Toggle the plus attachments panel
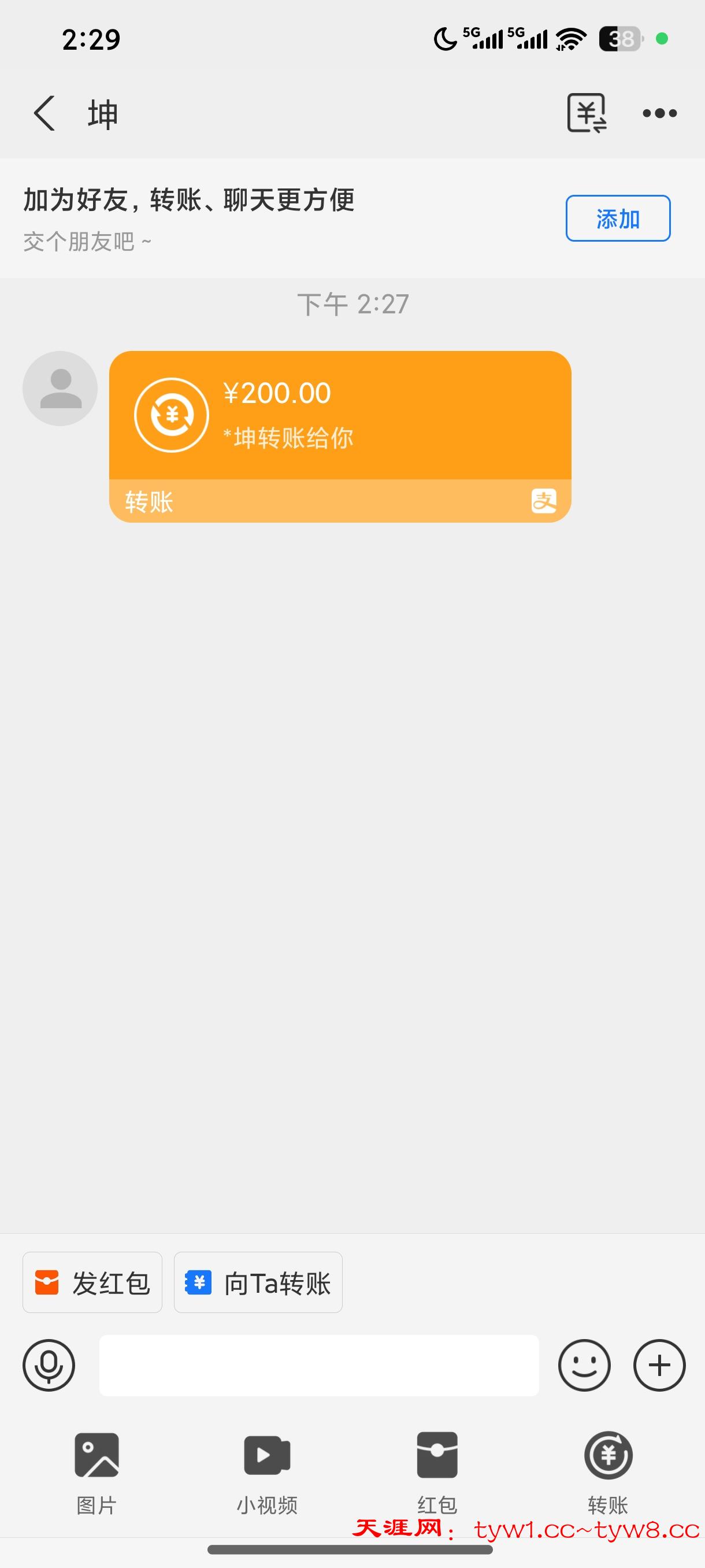This screenshot has width=705, height=1568. click(659, 1365)
